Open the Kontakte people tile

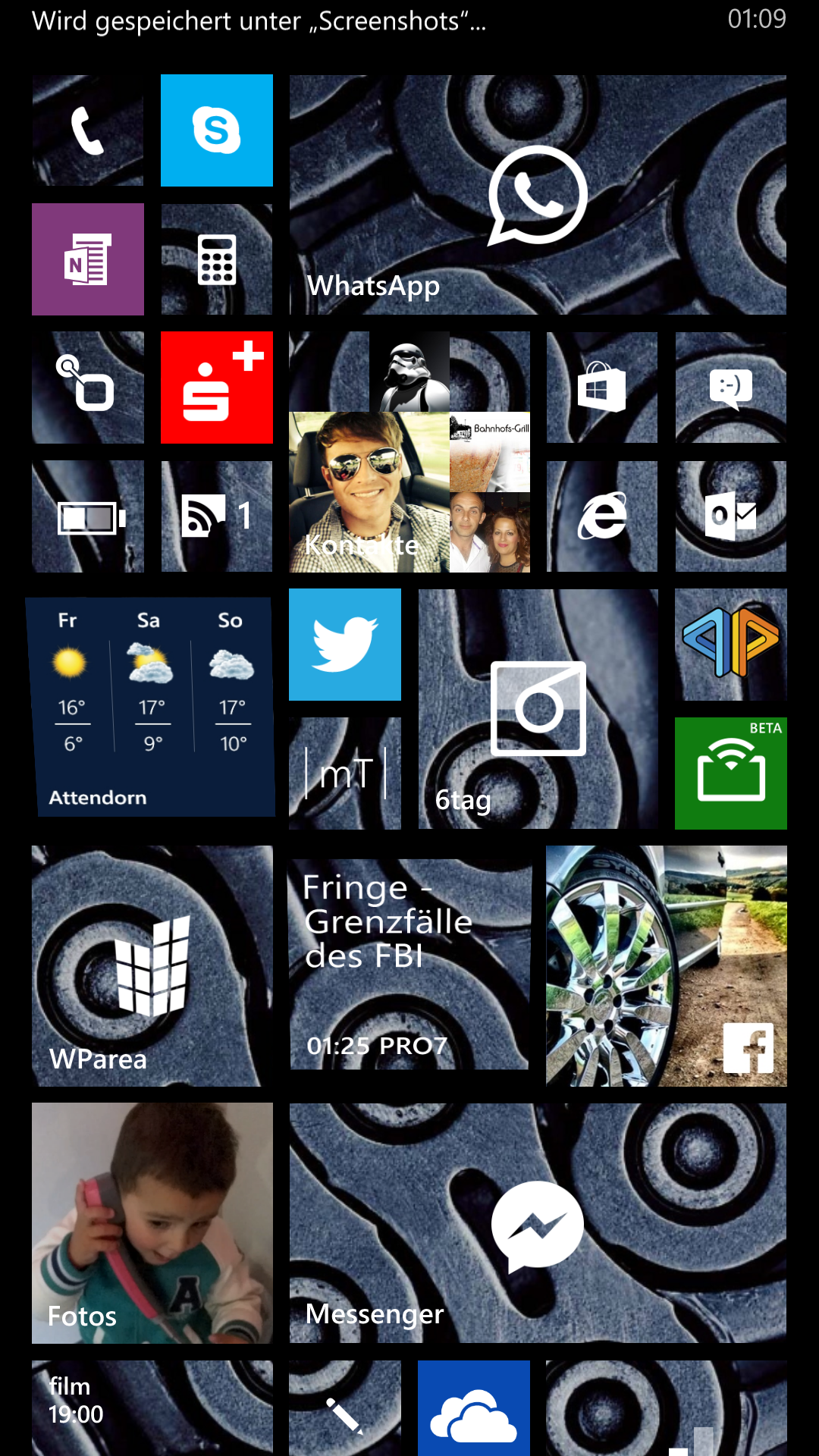409,452
